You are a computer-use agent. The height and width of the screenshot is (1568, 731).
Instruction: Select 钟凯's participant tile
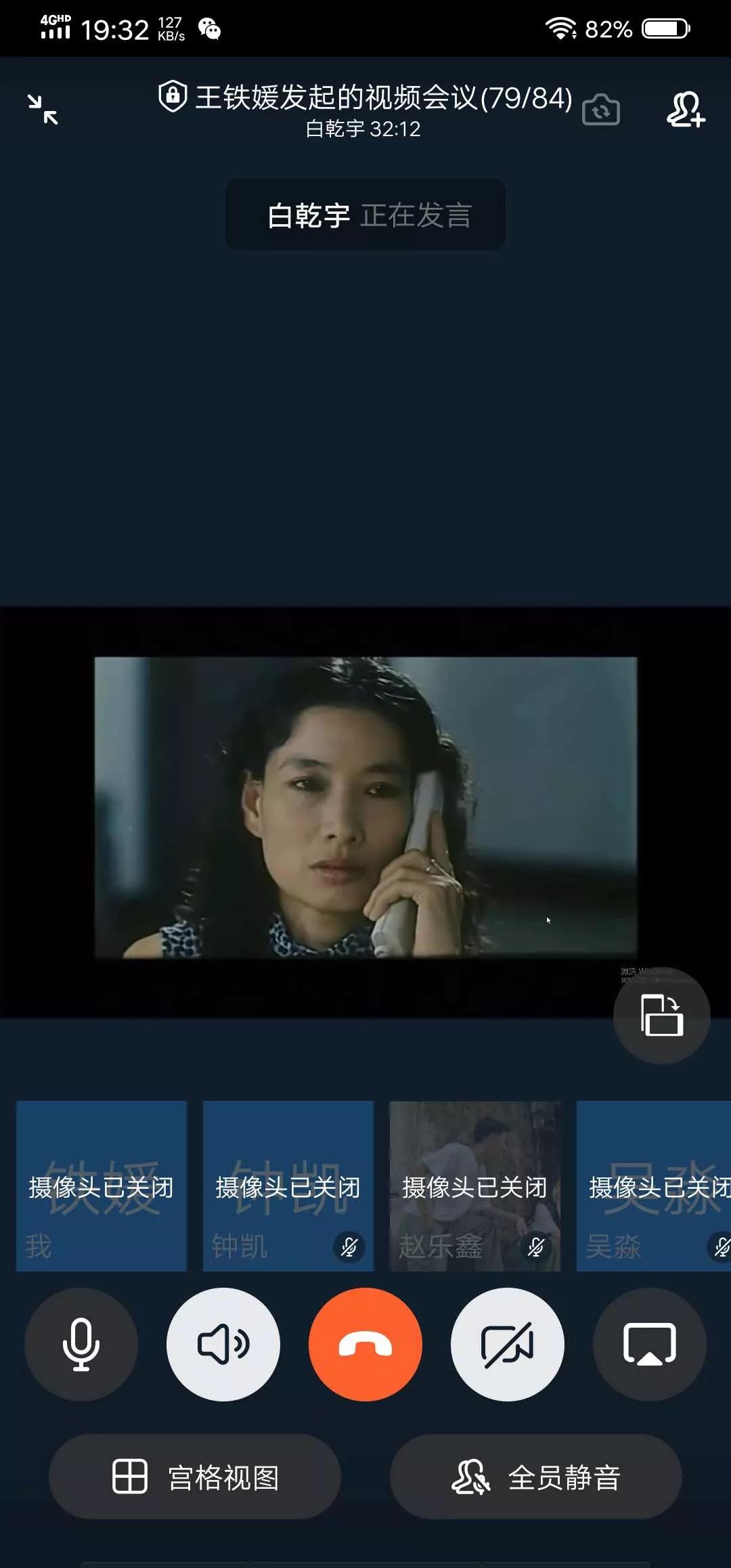point(288,1185)
